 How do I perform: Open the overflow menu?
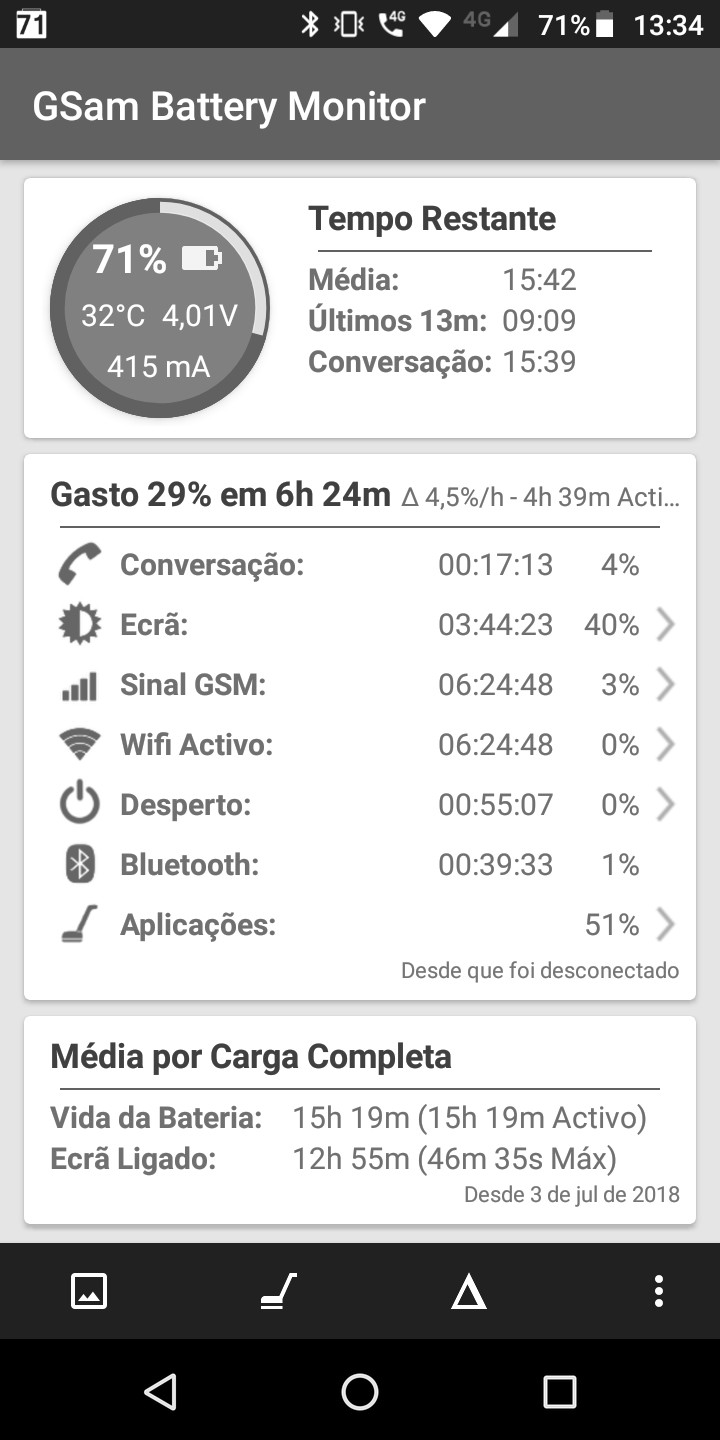tap(658, 1291)
